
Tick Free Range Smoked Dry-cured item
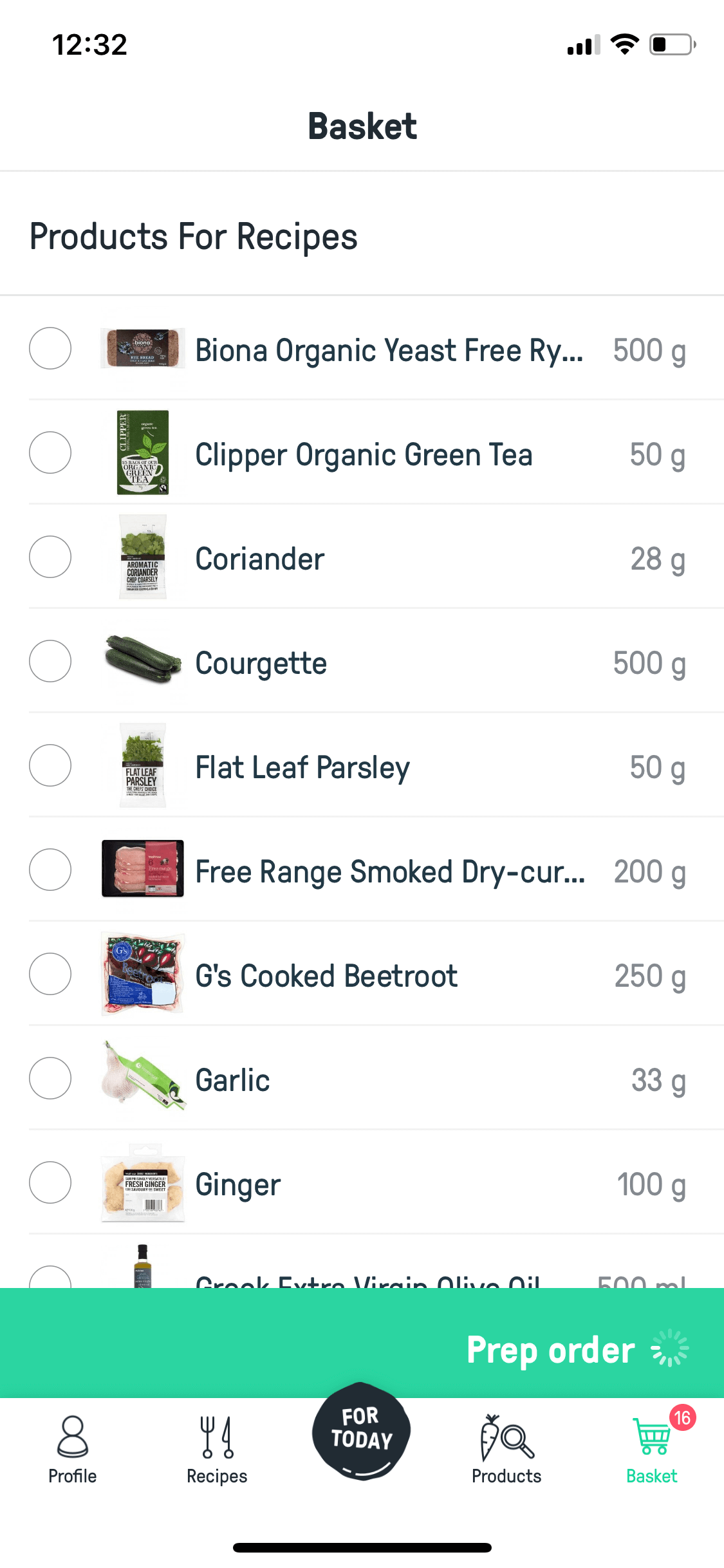(50, 870)
